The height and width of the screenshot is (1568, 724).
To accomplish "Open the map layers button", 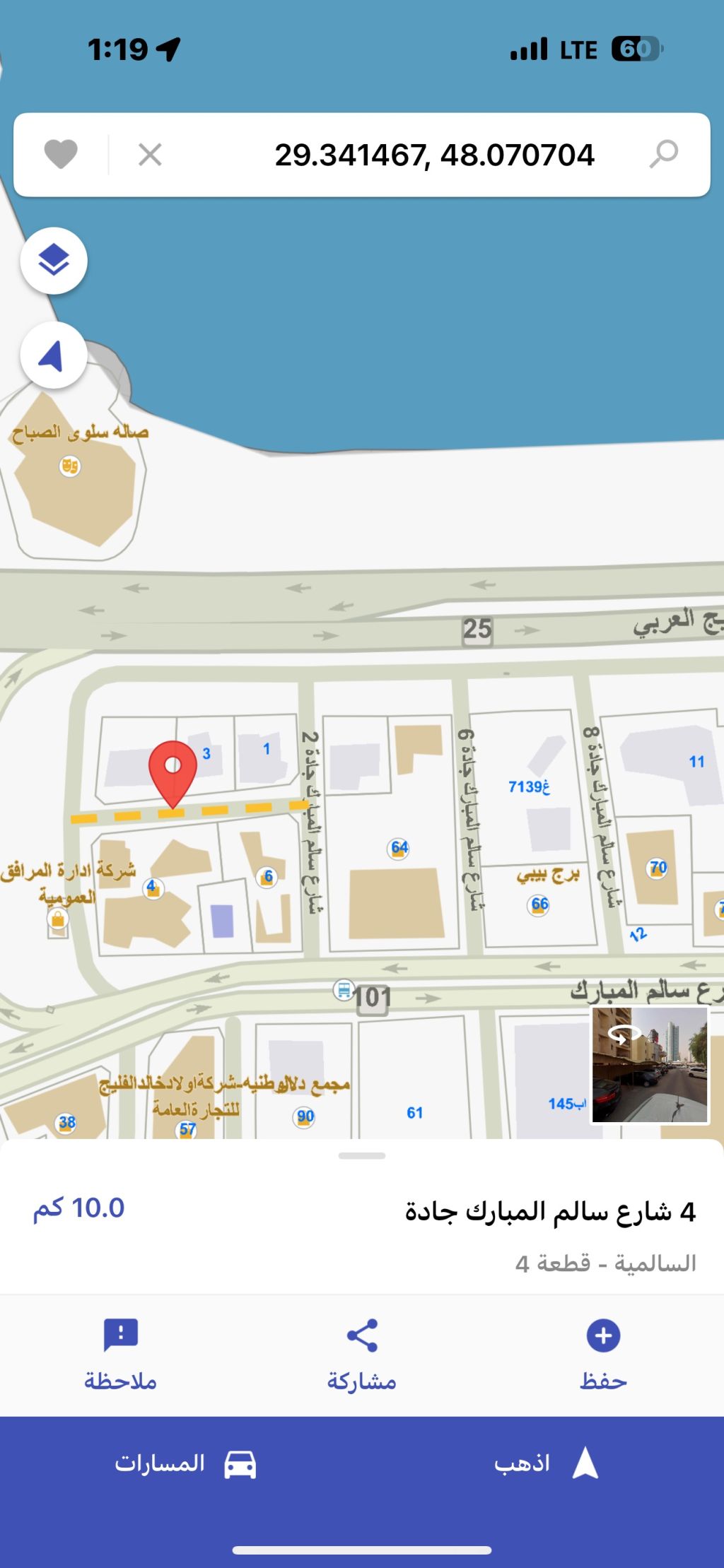I will coord(54,261).
